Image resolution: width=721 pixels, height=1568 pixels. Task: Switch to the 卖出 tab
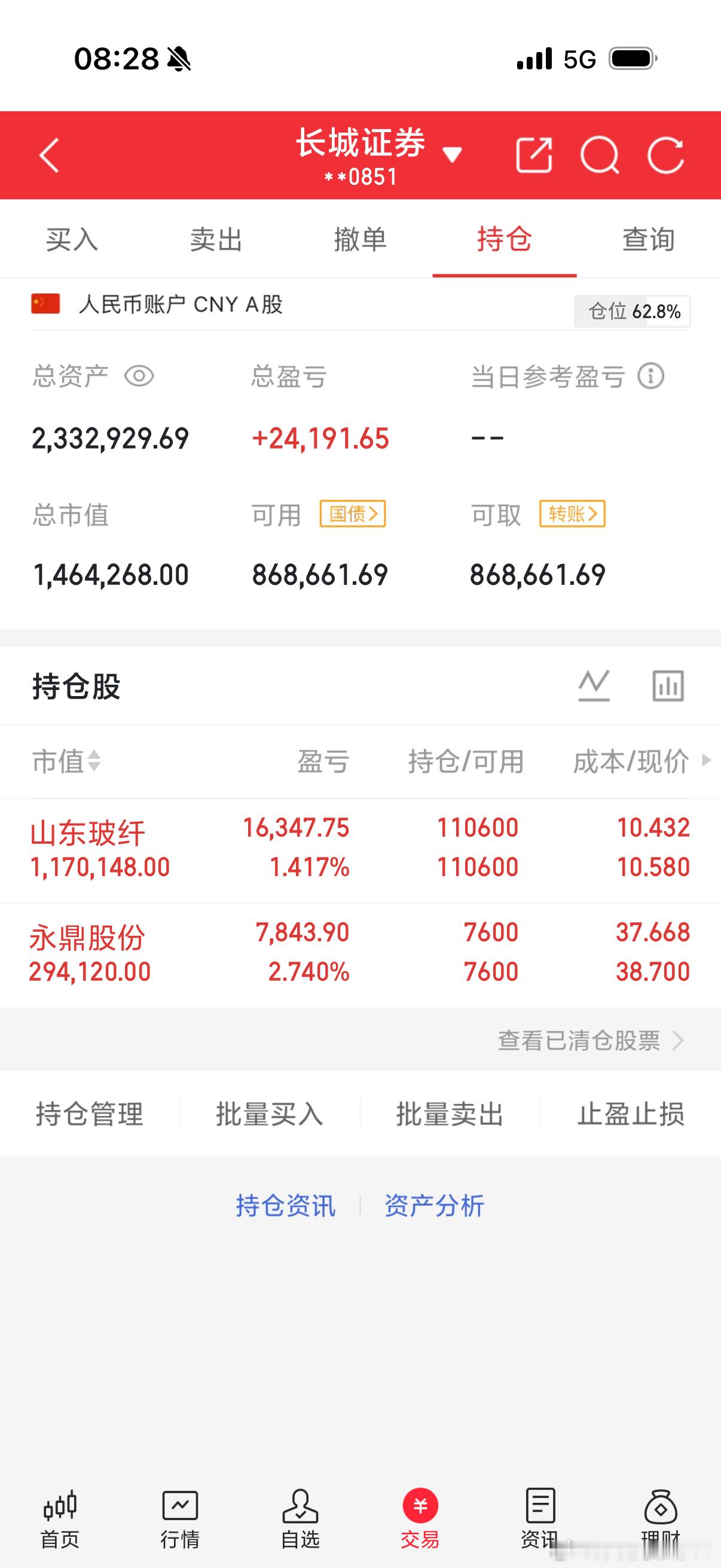[216, 239]
